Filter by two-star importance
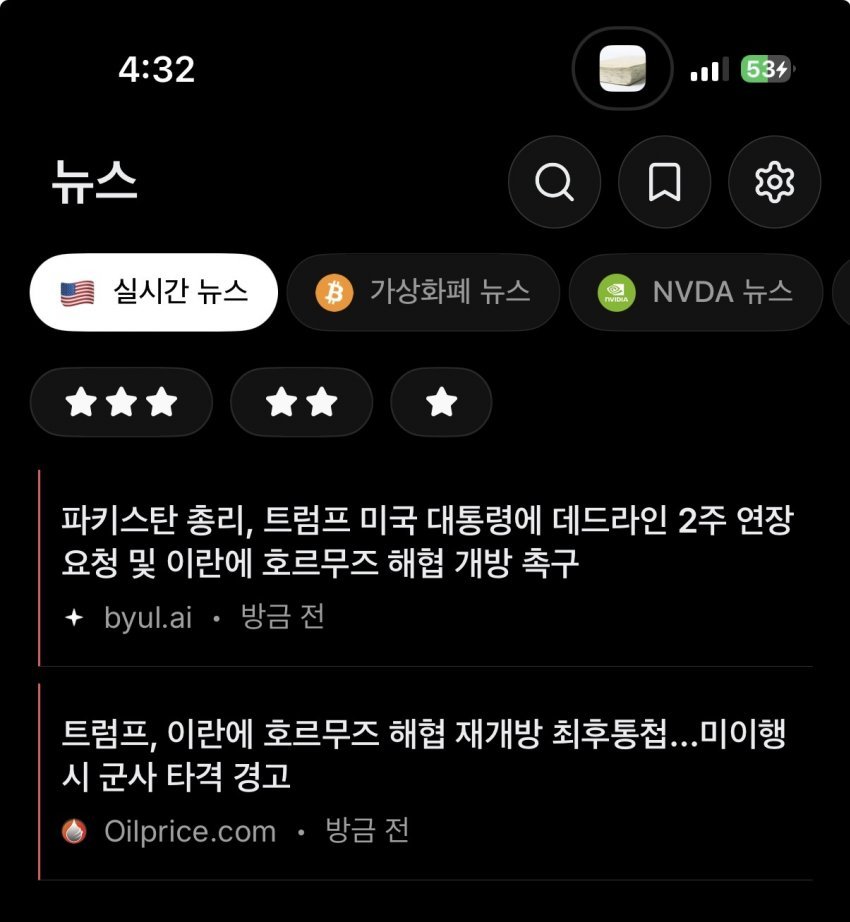Image resolution: width=850 pixels, height=922 pixels. point(301,402)
